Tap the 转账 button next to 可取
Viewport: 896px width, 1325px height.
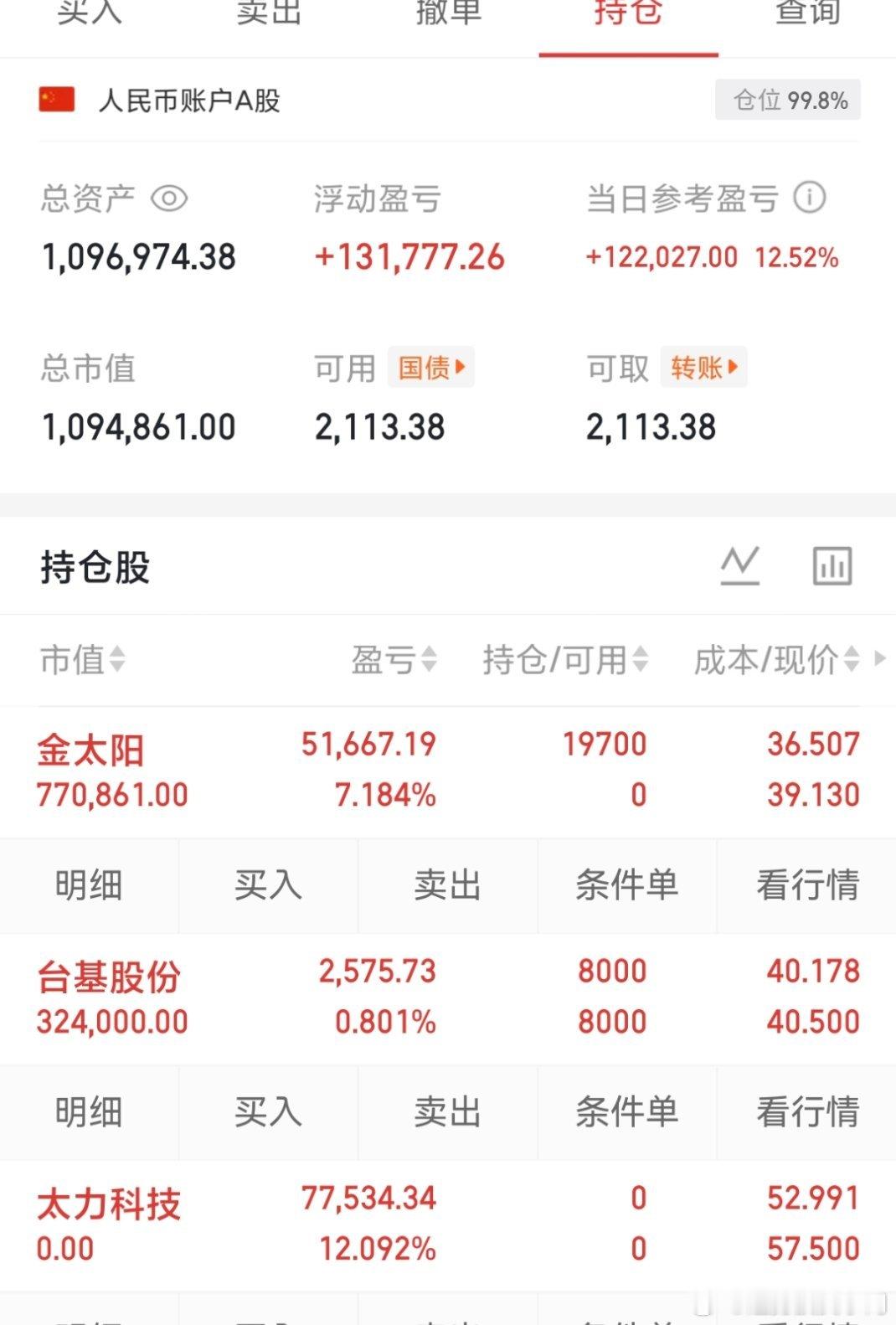(704, 367)
